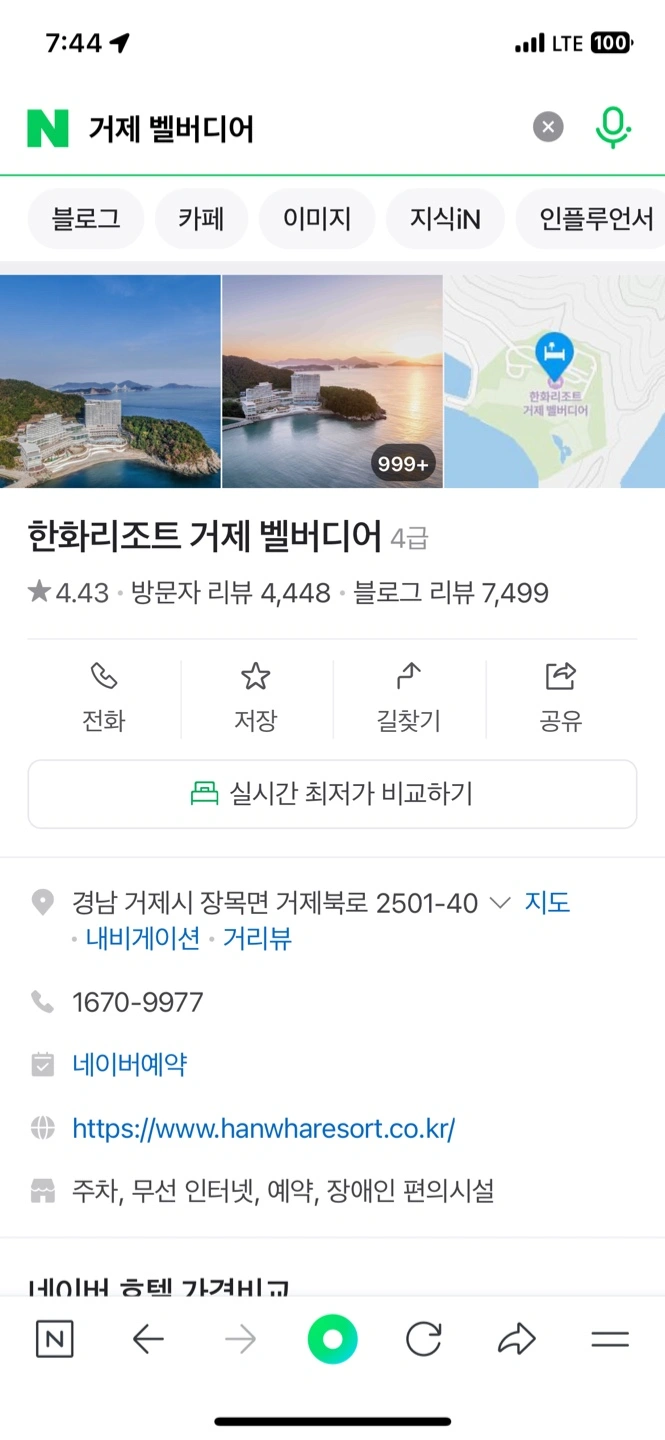Get directions with 길찾기

(409, 698)
